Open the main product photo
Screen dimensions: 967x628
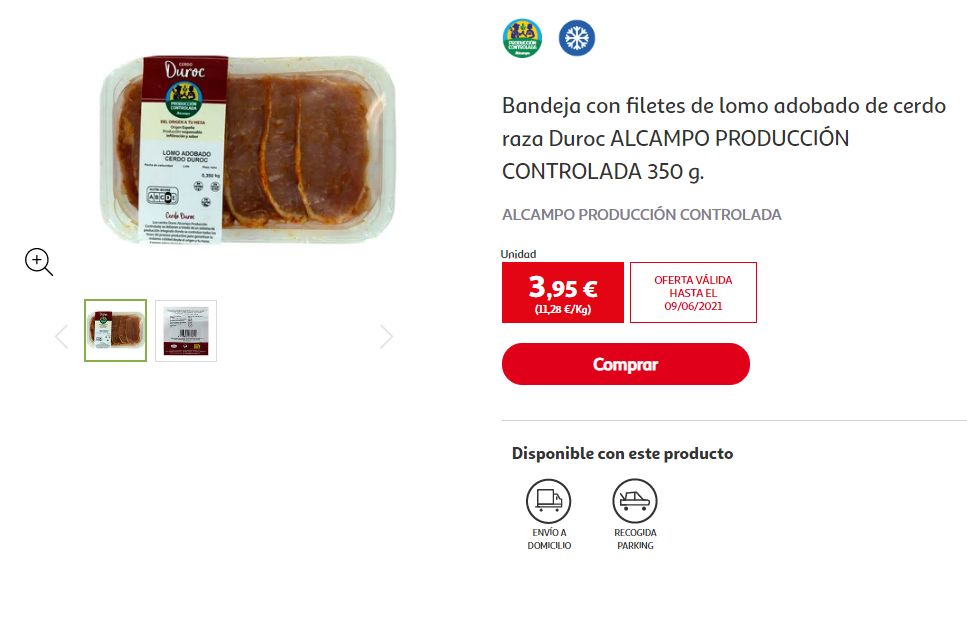[247, 148]
